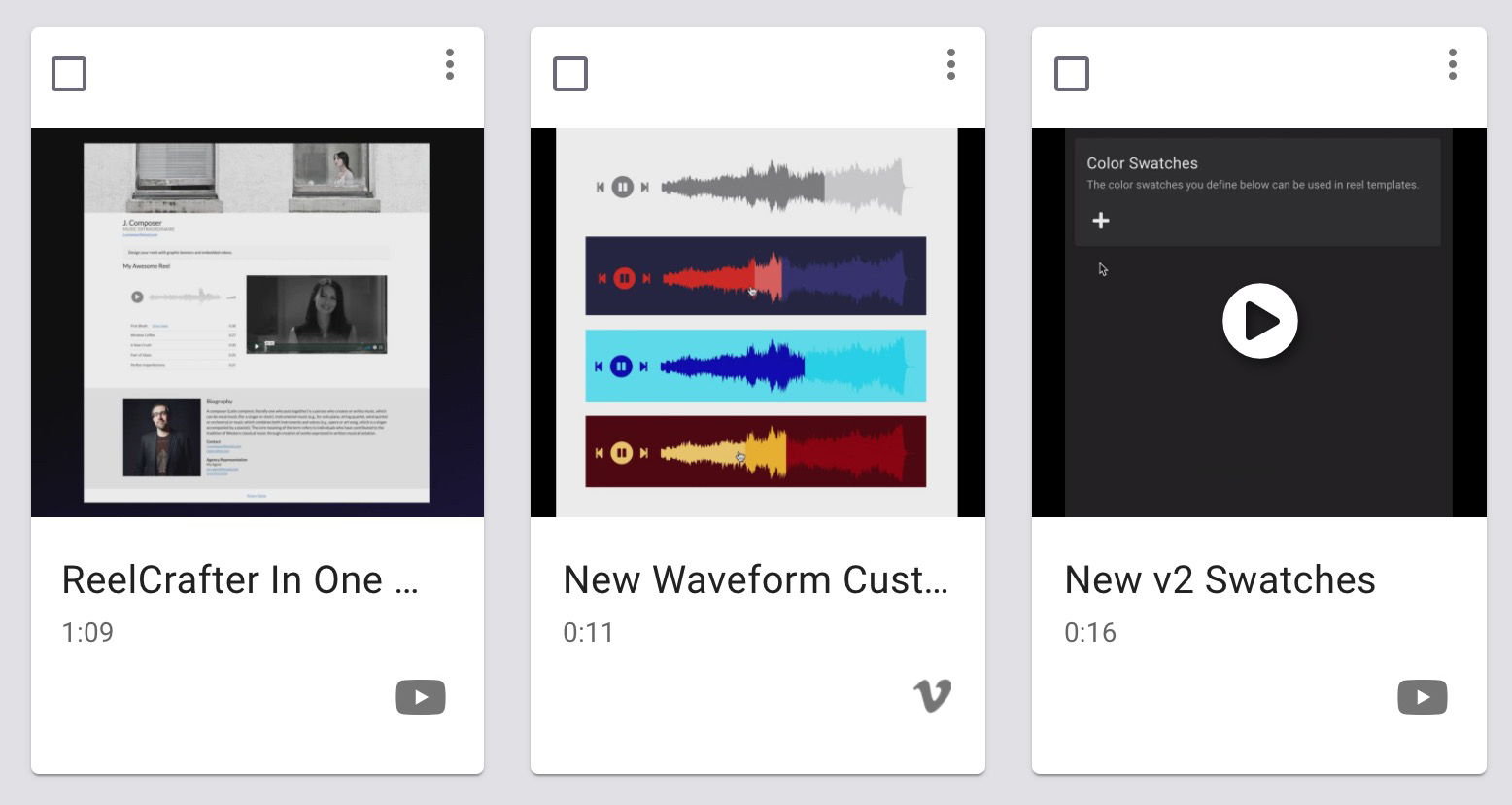Play the New v2 Swatches video
The width and height of the screenshot is (1512, 805).
pos(1259,321)
